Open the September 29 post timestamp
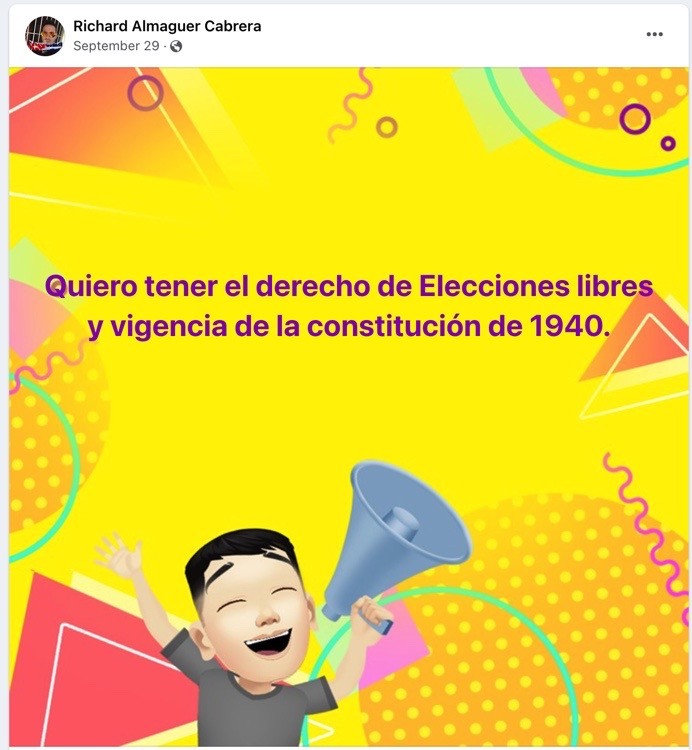The image size is (692, 750). (116, 46)
